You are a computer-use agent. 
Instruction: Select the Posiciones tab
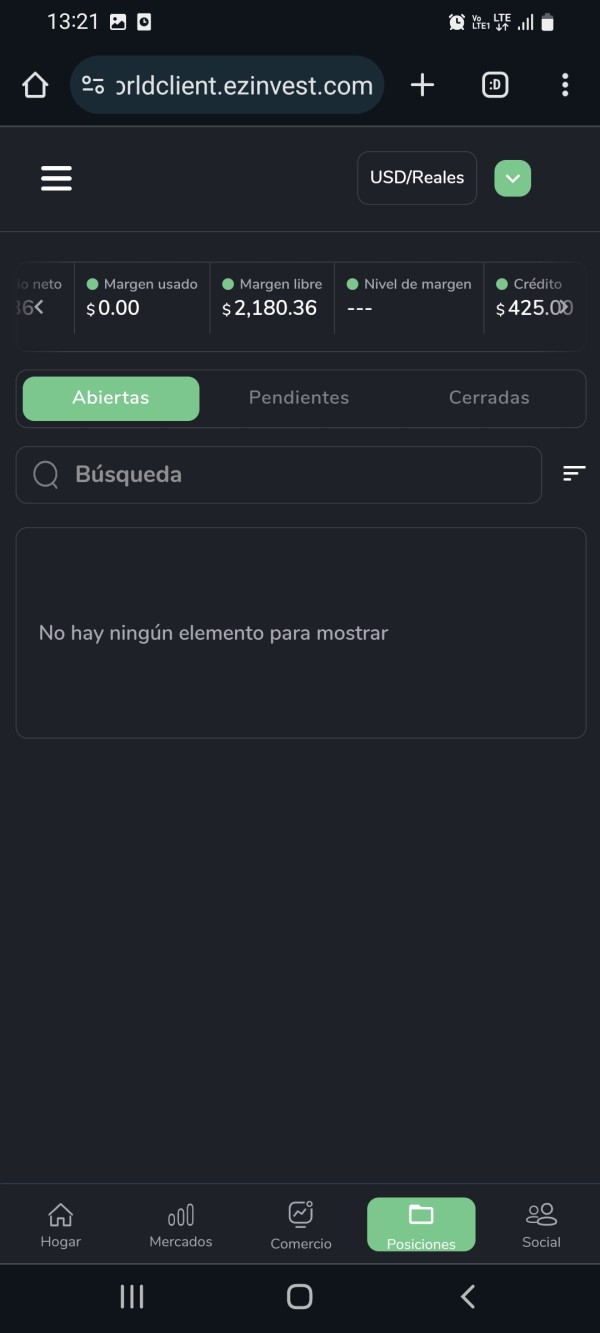point(421,1225)
